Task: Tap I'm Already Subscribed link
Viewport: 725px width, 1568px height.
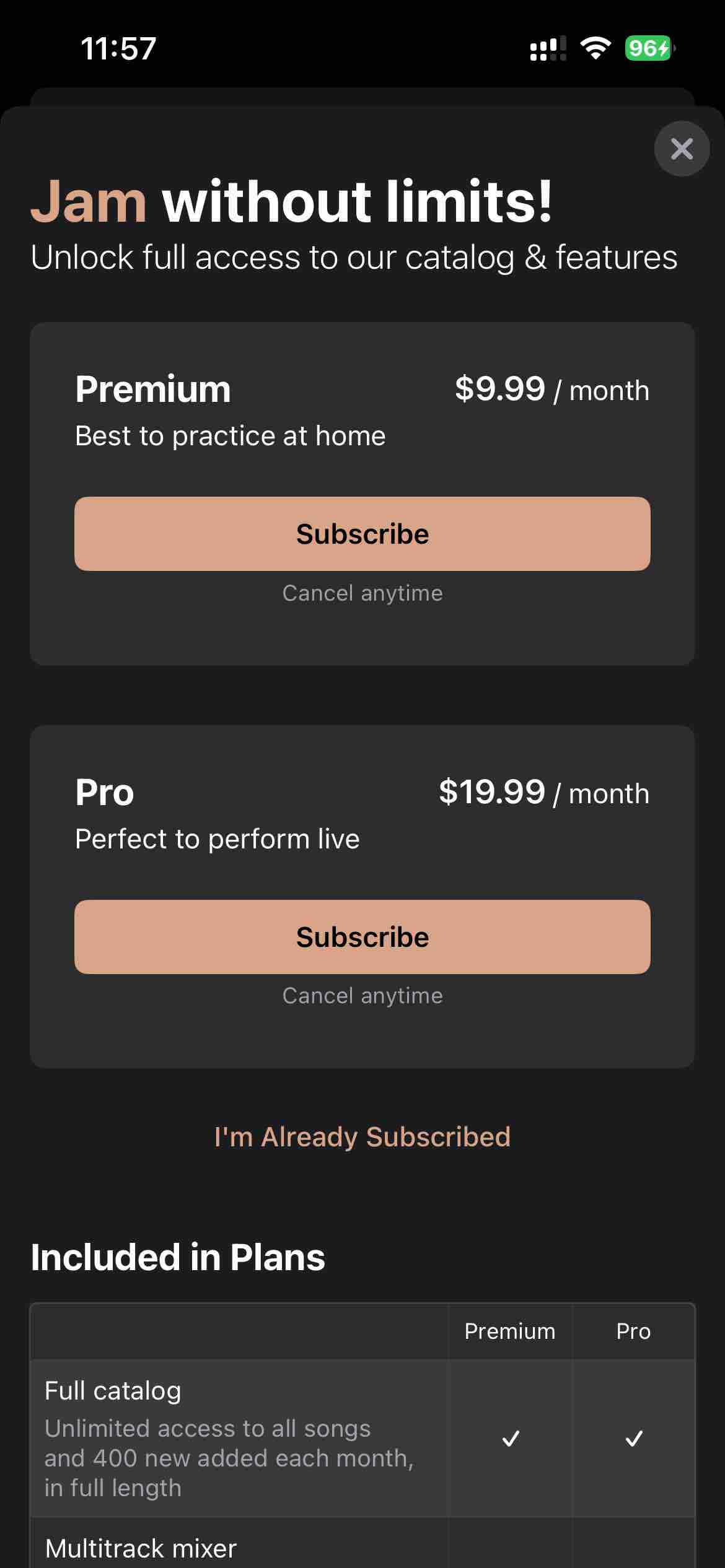Action: 362,1137
